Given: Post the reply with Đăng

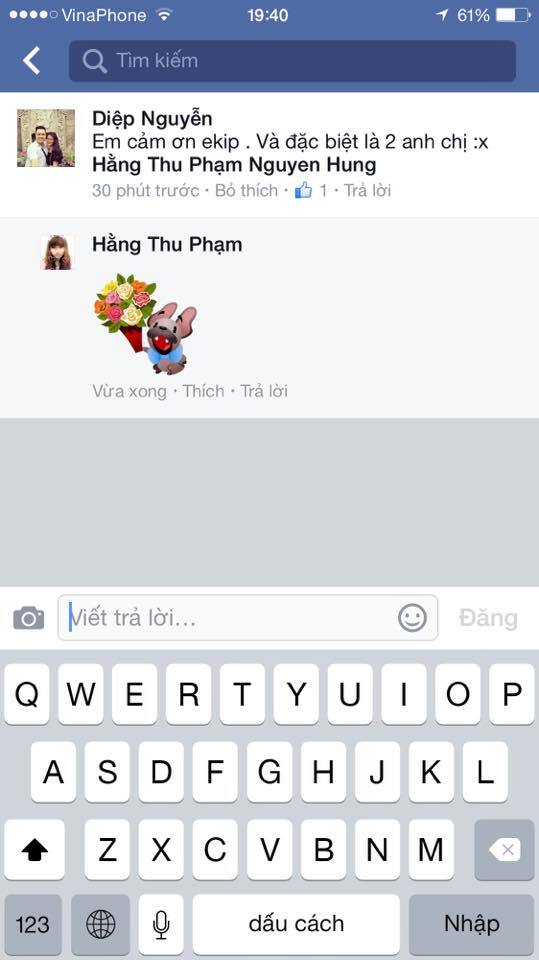Looking at the screenshot, I should [x=488, y=618].
